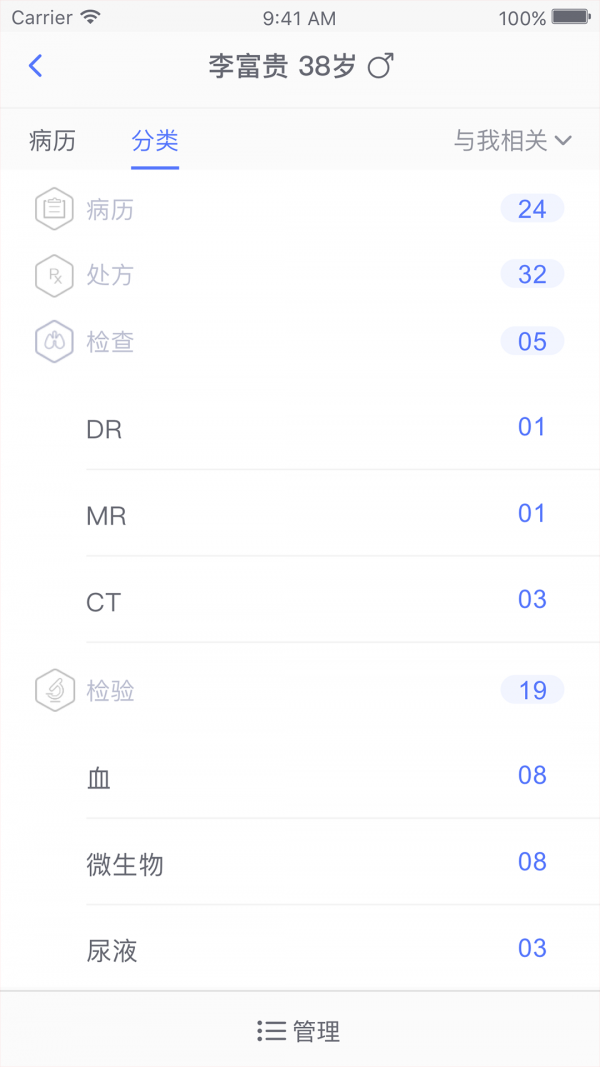Go back using the top-left arrow
The height and width of the screenshot is (1067, 600).
[36, 67]
